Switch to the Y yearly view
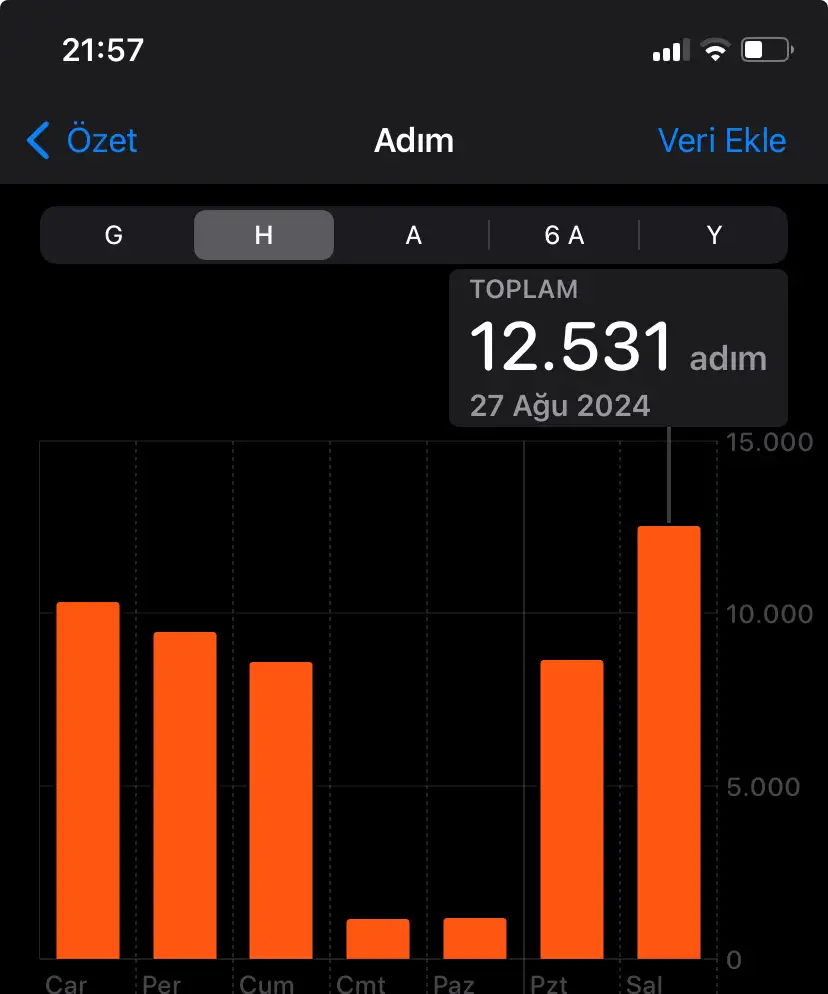828x994 pixels. [714, 235]
